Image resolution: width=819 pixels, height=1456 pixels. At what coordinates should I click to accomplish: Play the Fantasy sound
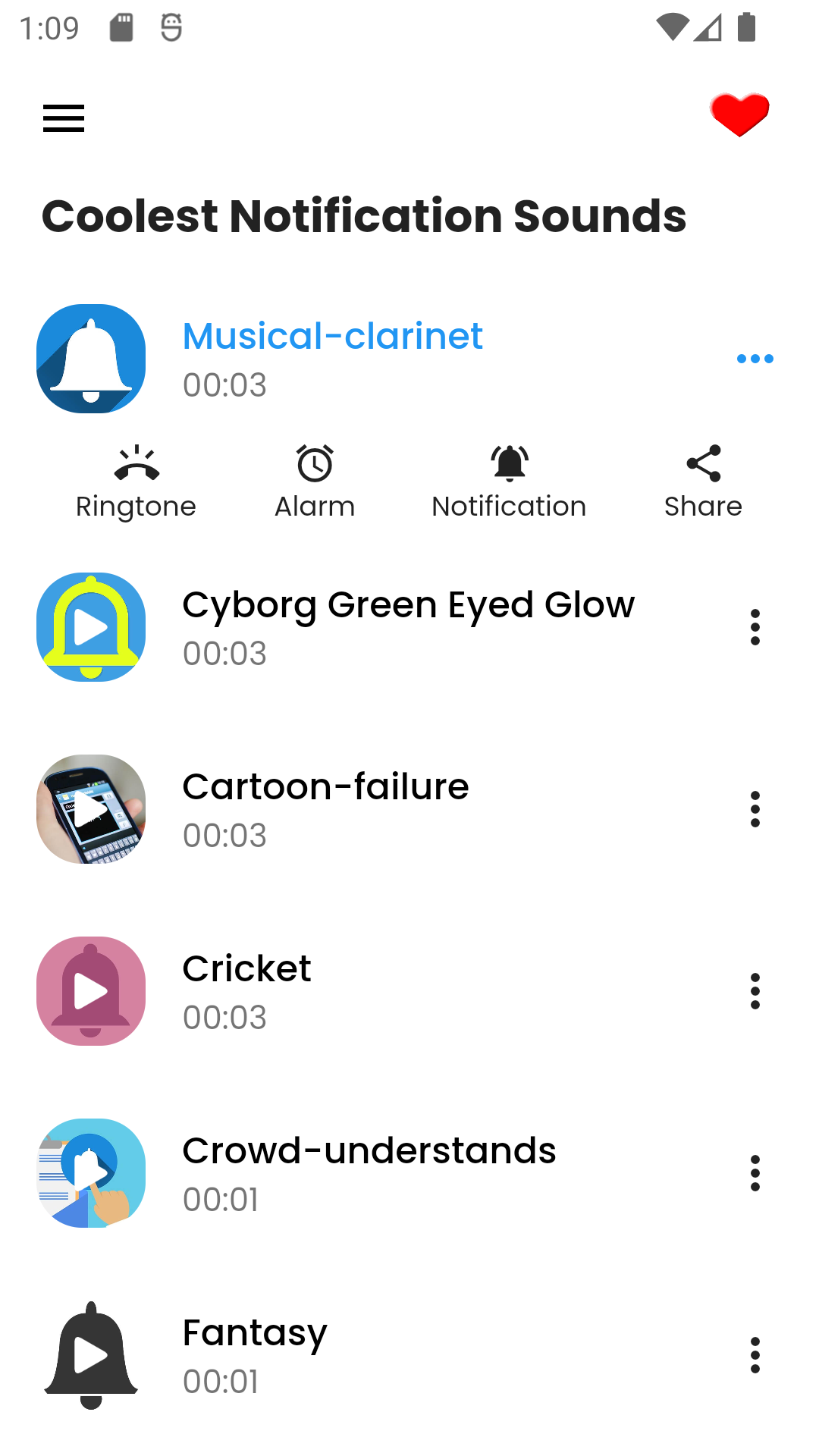[91, 1355]
